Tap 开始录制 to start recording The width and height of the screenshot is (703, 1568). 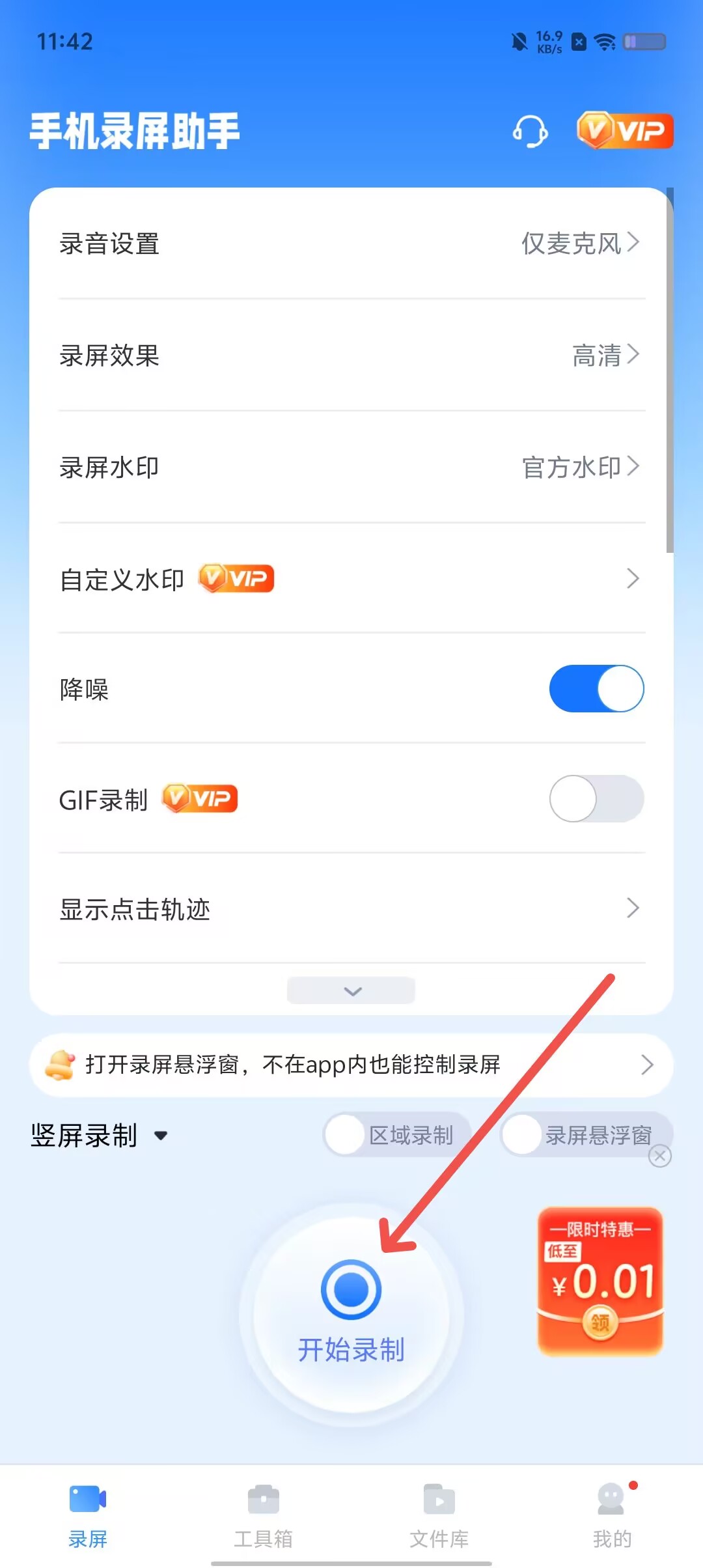tap(351, 1314)
